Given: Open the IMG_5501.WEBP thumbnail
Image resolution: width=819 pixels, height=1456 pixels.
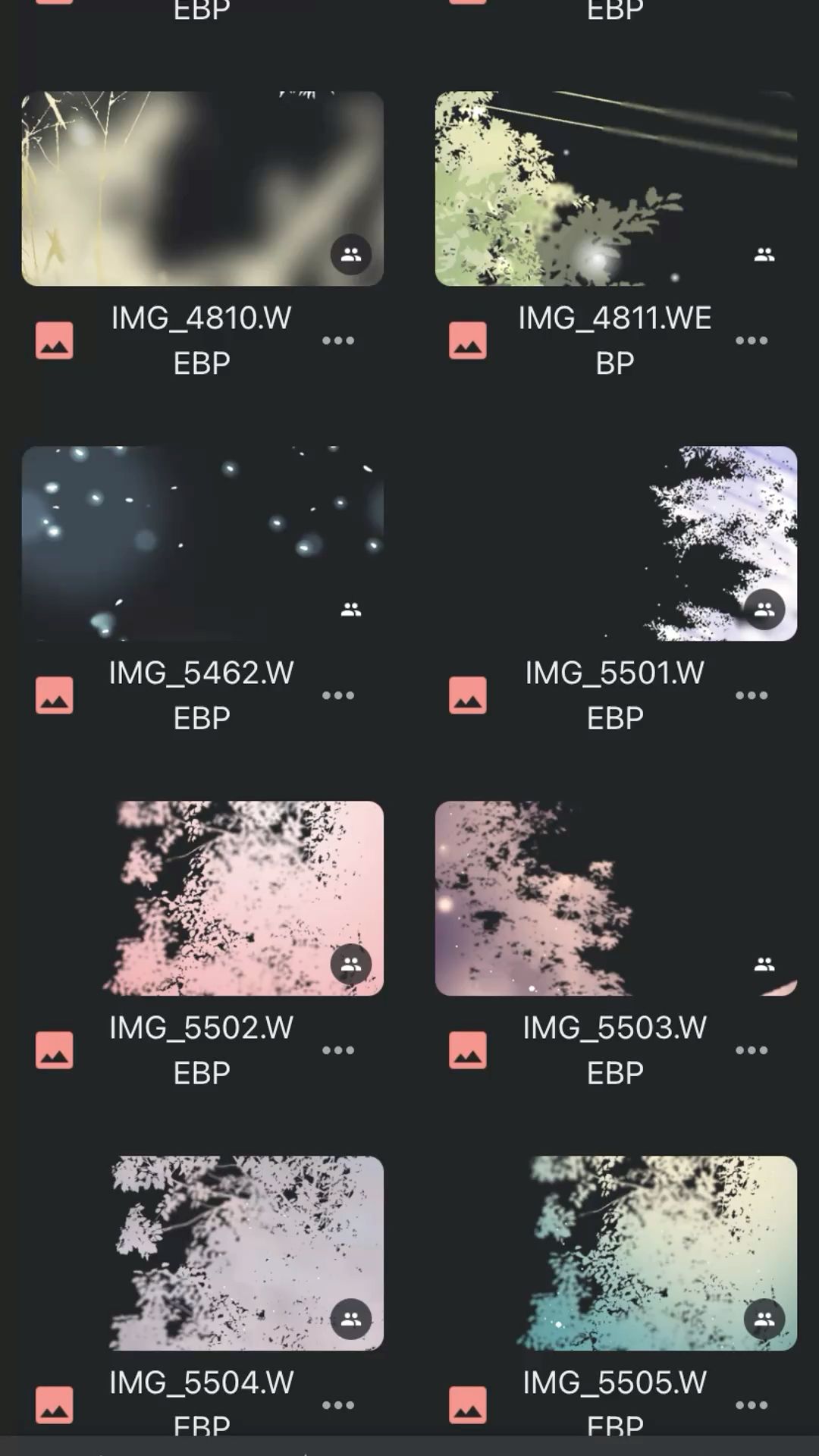Looking at the screenshot, I should (615, 543).
